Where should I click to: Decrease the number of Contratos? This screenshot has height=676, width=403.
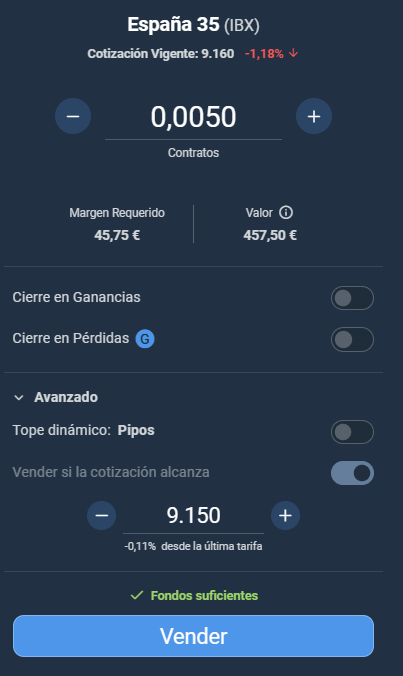(73, 116)
